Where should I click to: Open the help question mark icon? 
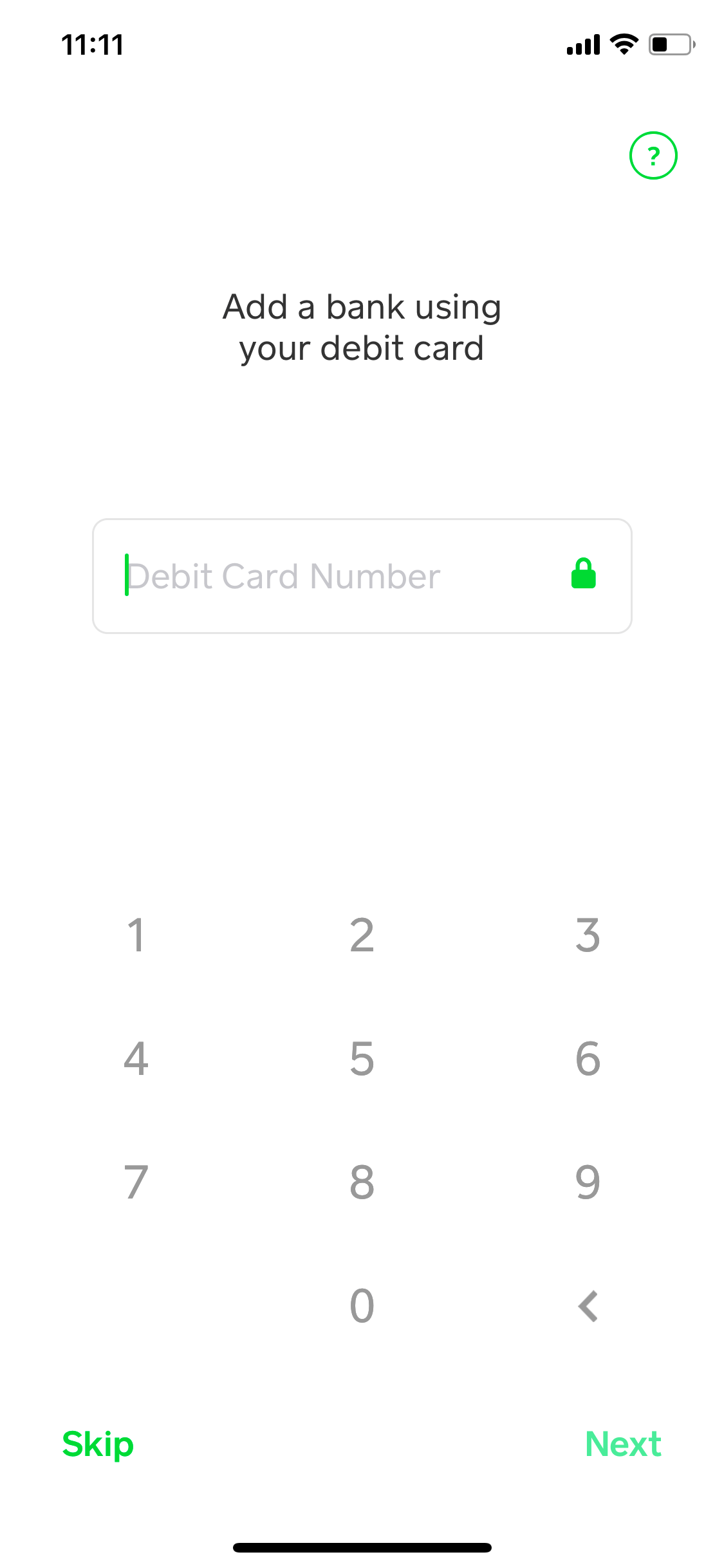(x=653, y=155)
